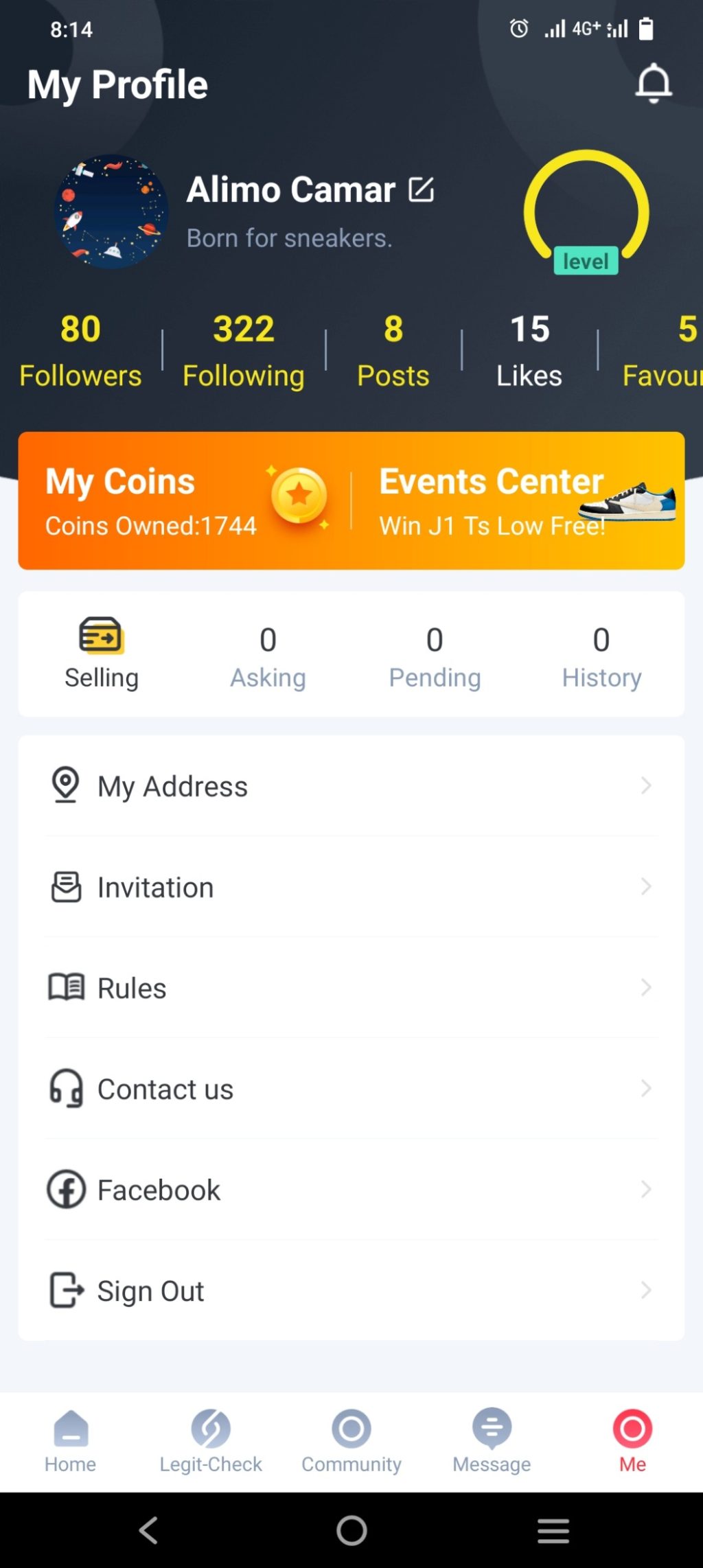Sign Out of the account
This screenshot has width=703, height=1568.
pos(351,1291)
